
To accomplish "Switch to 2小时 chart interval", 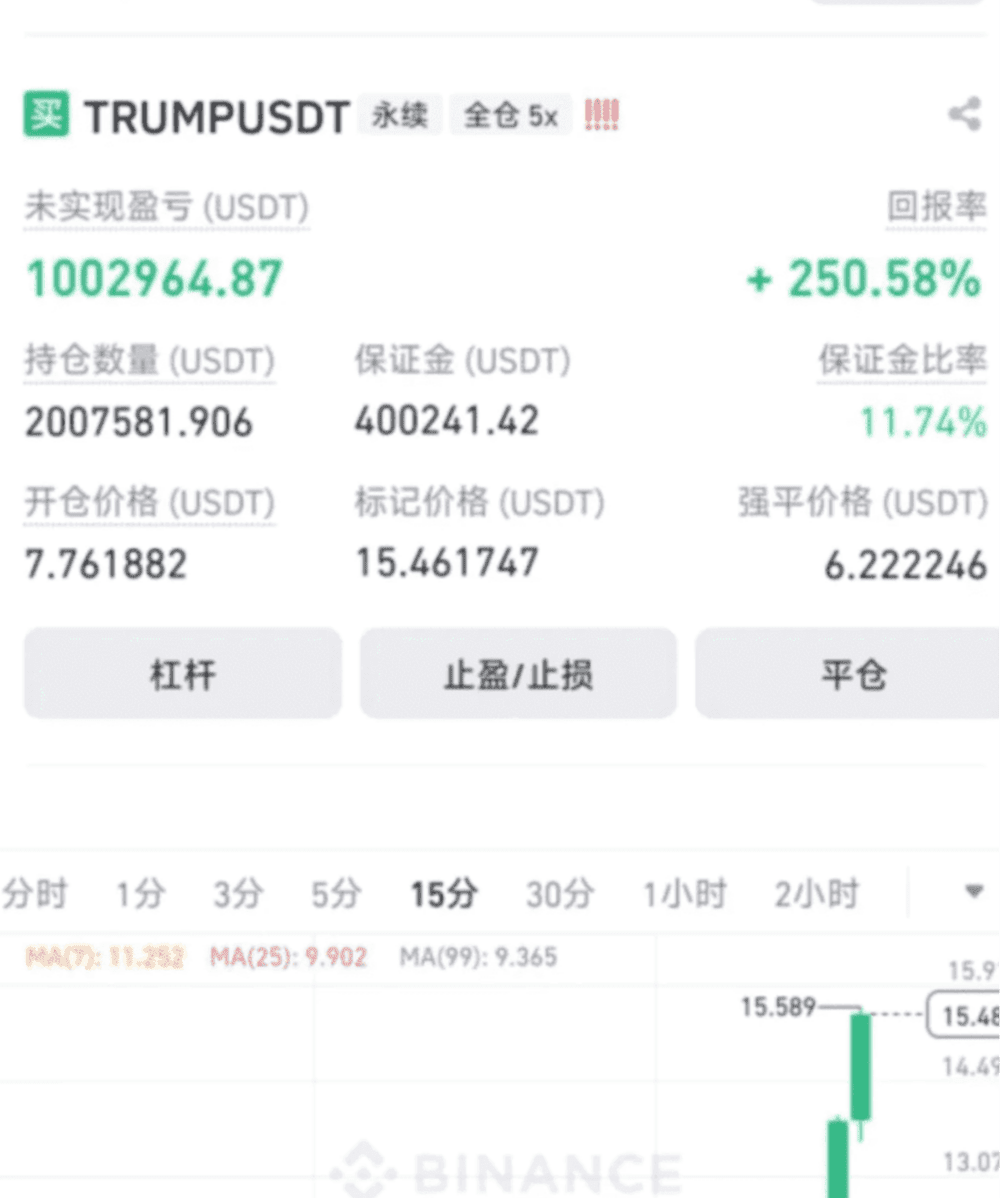I will [x=817, y=894].
